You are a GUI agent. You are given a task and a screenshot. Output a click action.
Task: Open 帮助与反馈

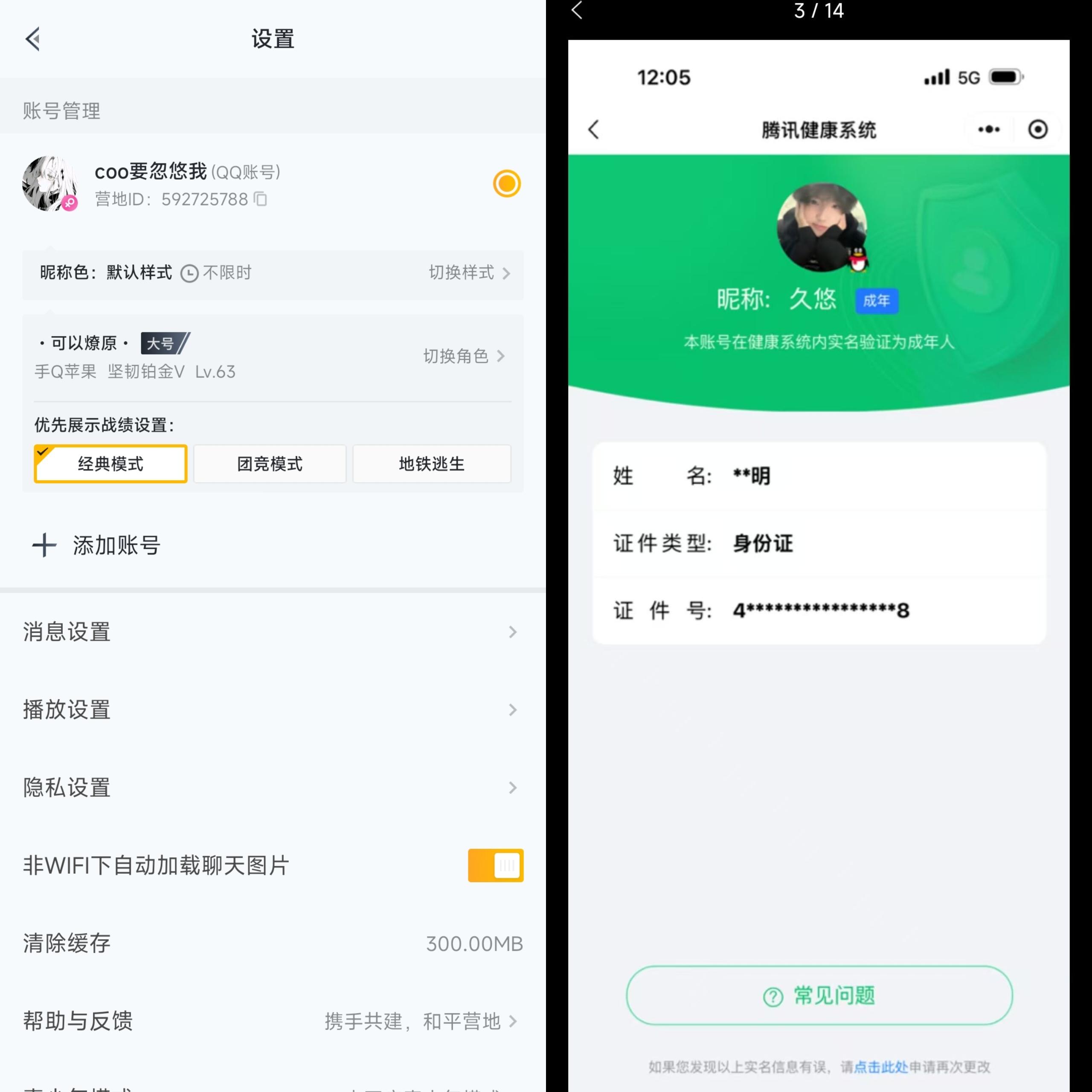click(x=271, y=1021)
